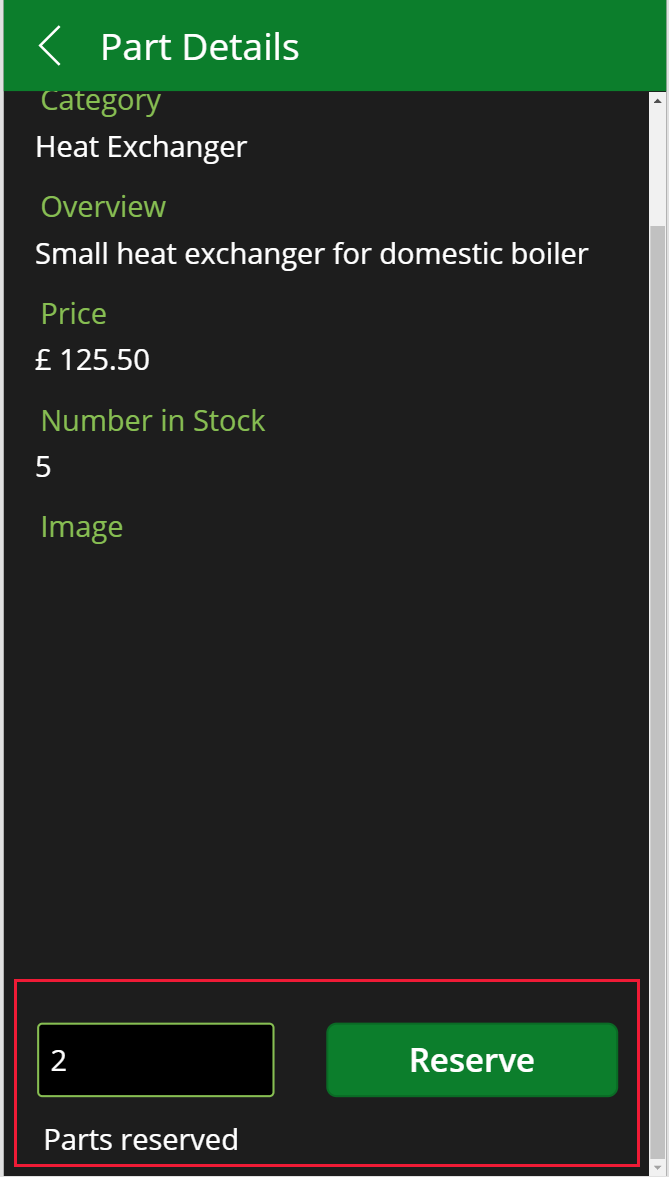The width and height of the screenshot is (669, 1177).
Task: Go back from Part Details
Action: (x=50, y=46)
